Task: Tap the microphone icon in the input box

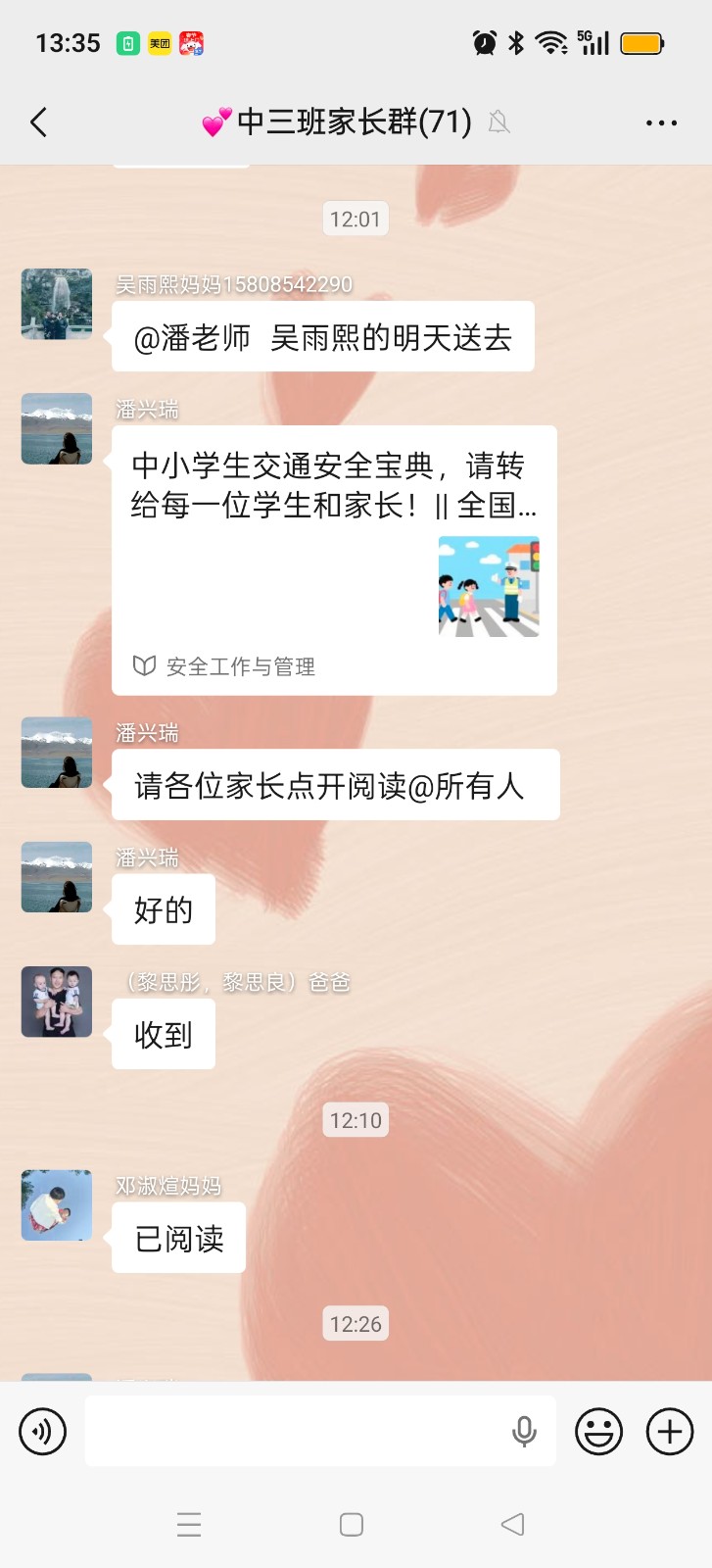Action: click(524, 1432)
